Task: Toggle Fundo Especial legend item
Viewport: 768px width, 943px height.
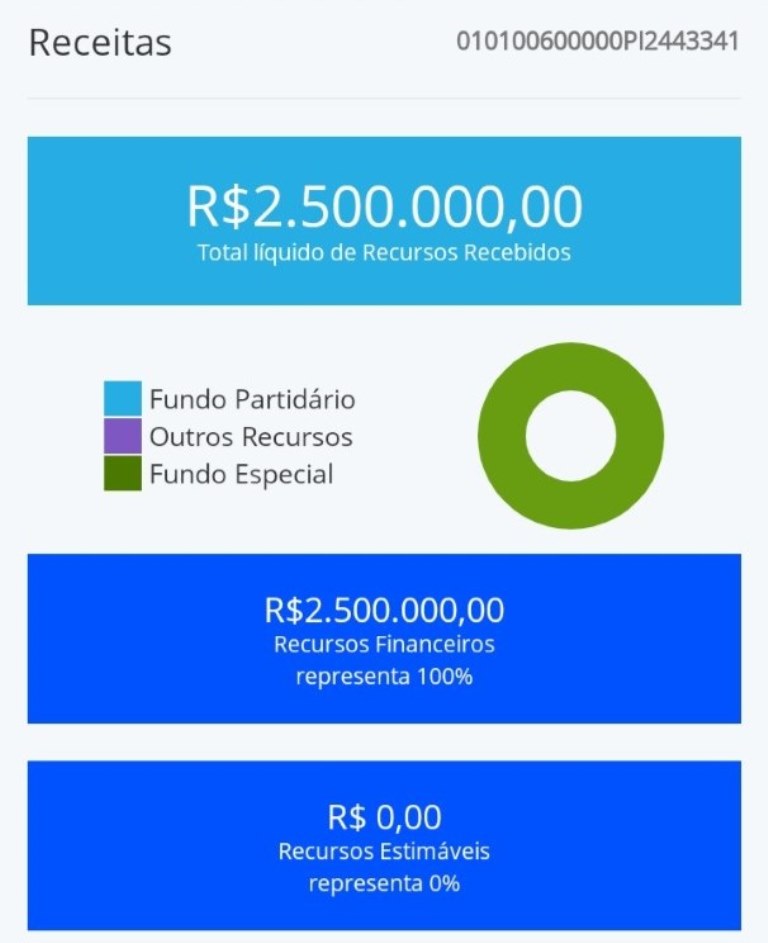Action: 220,474
